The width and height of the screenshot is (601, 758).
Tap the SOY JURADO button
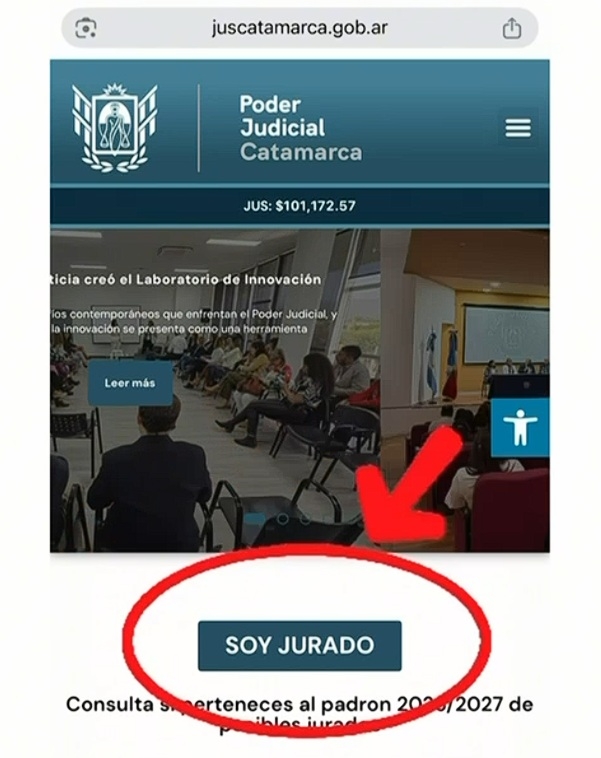pyautogui.click(x=299, y=645)
